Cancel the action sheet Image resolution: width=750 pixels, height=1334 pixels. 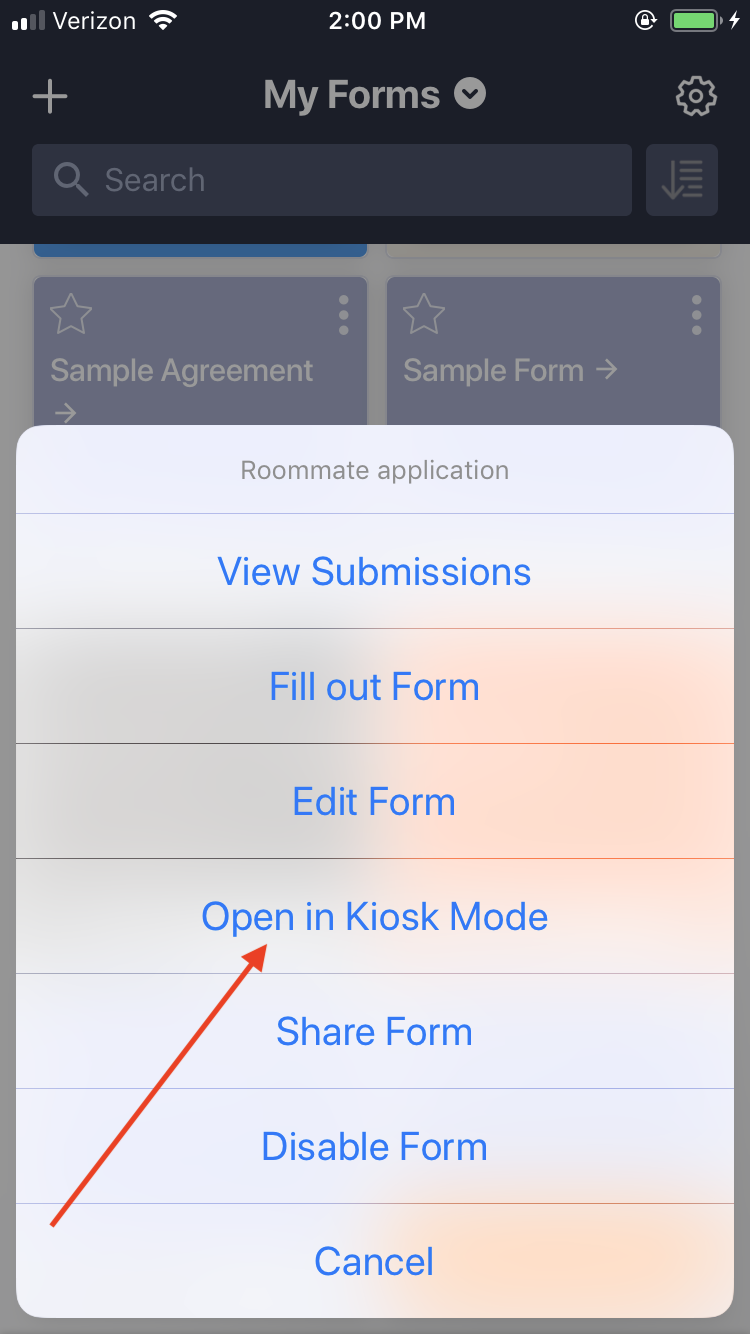(374, 1262)
